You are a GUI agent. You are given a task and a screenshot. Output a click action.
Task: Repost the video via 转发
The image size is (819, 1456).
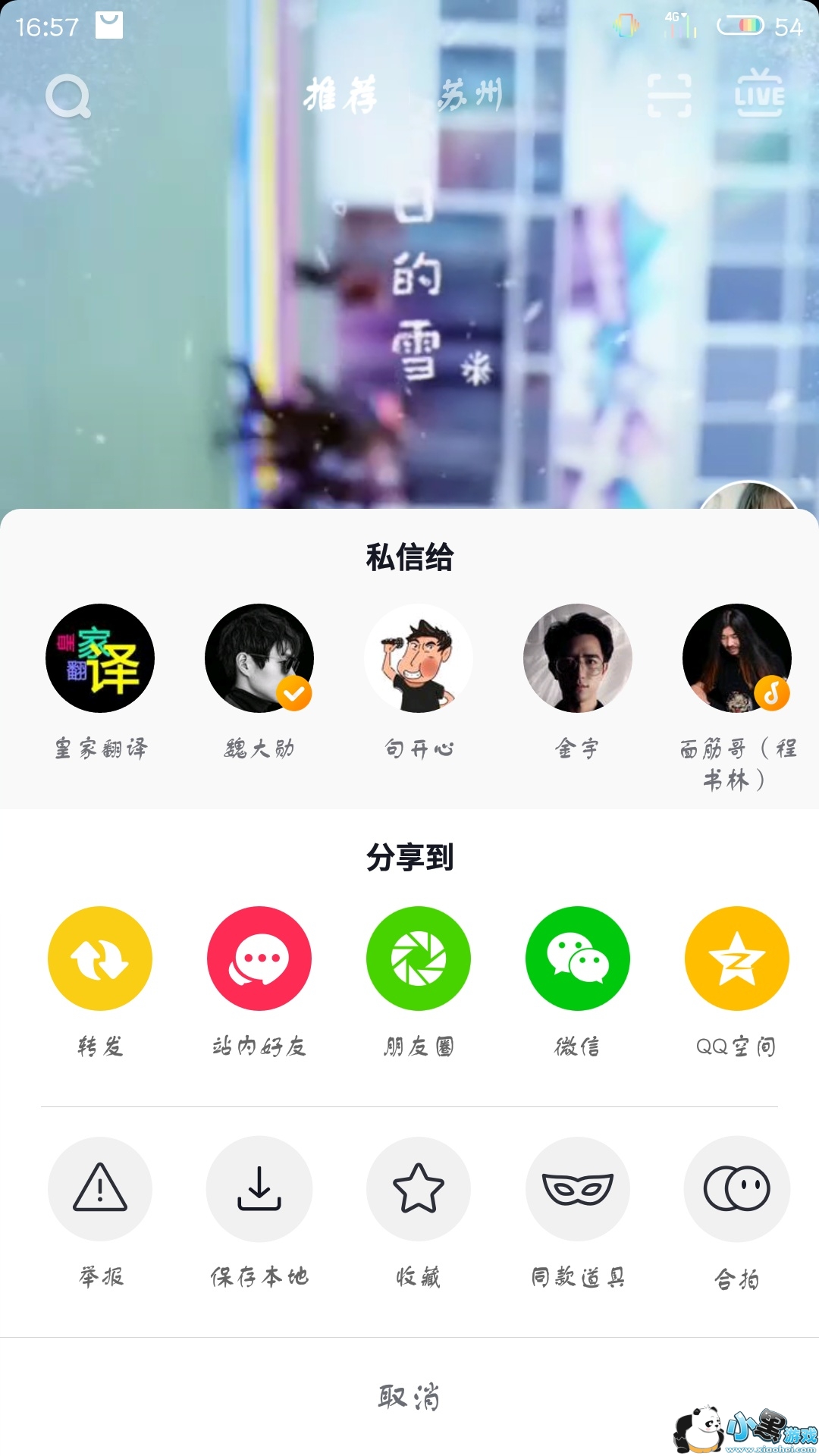tap(100, 959)
